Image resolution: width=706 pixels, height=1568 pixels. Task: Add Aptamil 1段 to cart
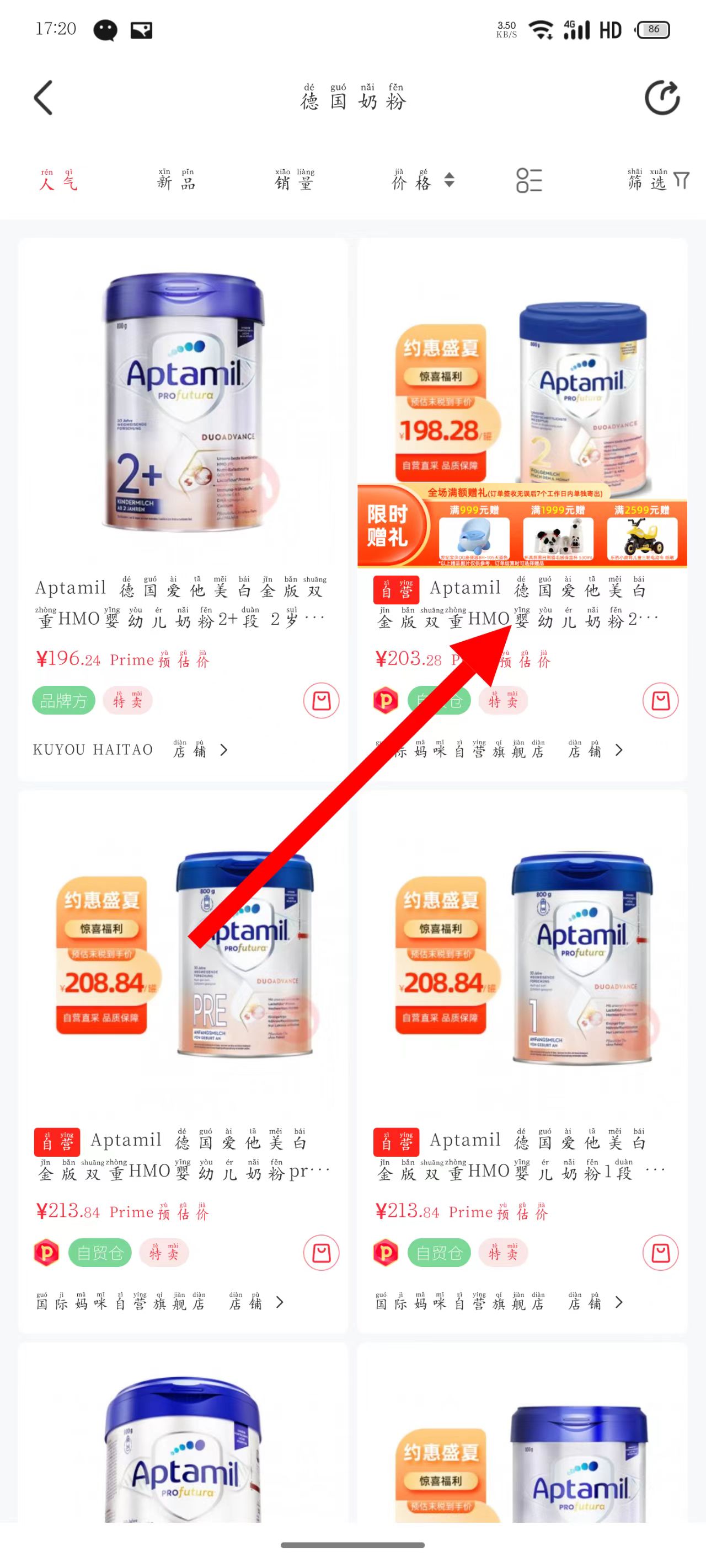point(660,1253)
